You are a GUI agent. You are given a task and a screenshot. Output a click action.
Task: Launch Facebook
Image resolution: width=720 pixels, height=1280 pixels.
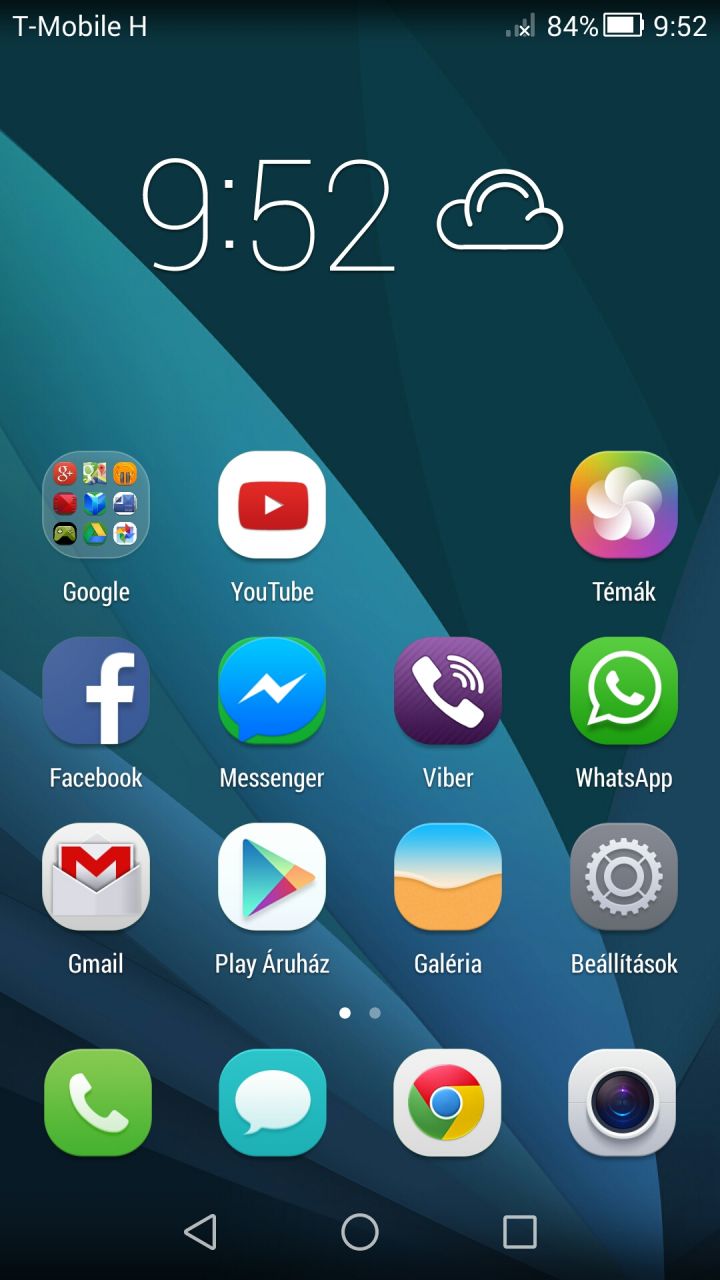(x=96, y=691)
